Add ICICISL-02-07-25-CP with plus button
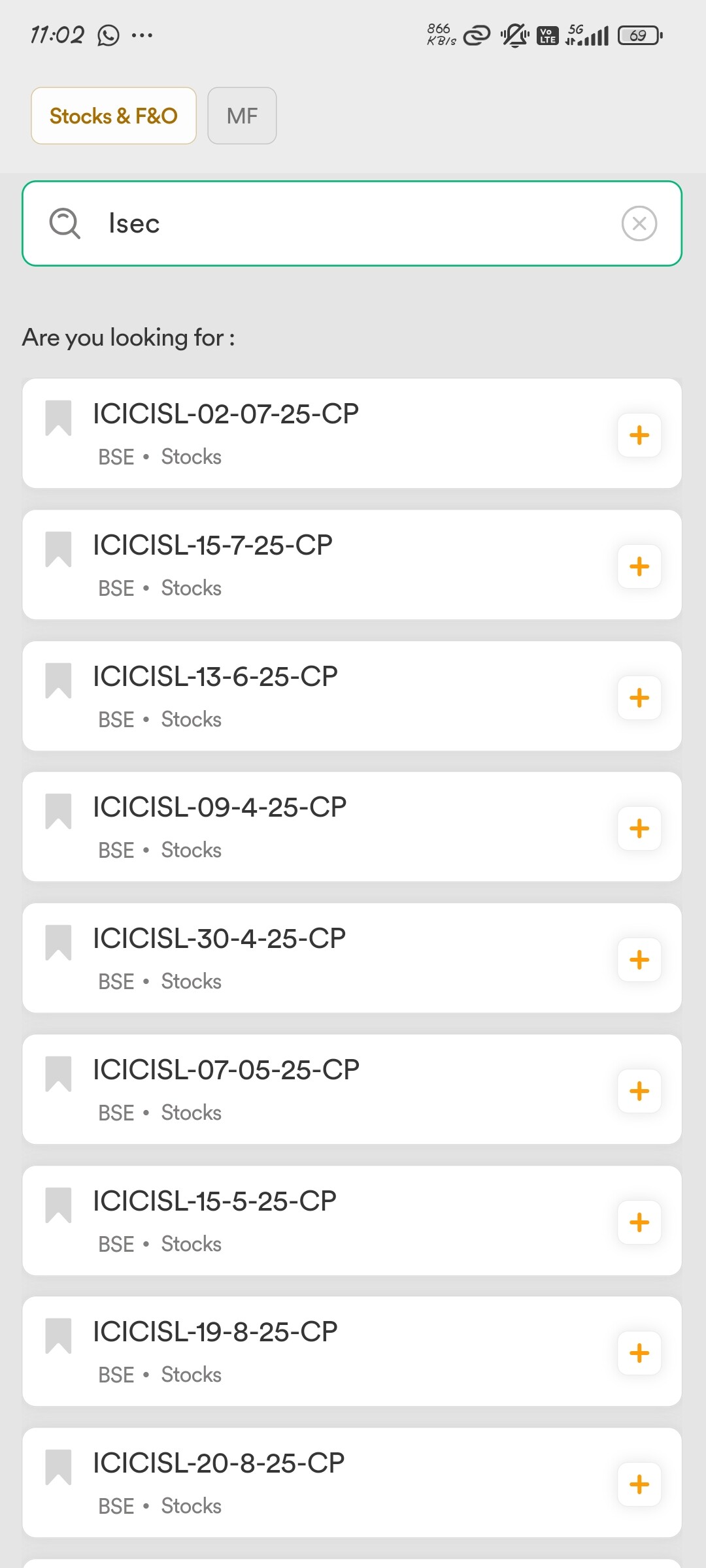The width and height of the screenshot is (706, 1568). 639,435
